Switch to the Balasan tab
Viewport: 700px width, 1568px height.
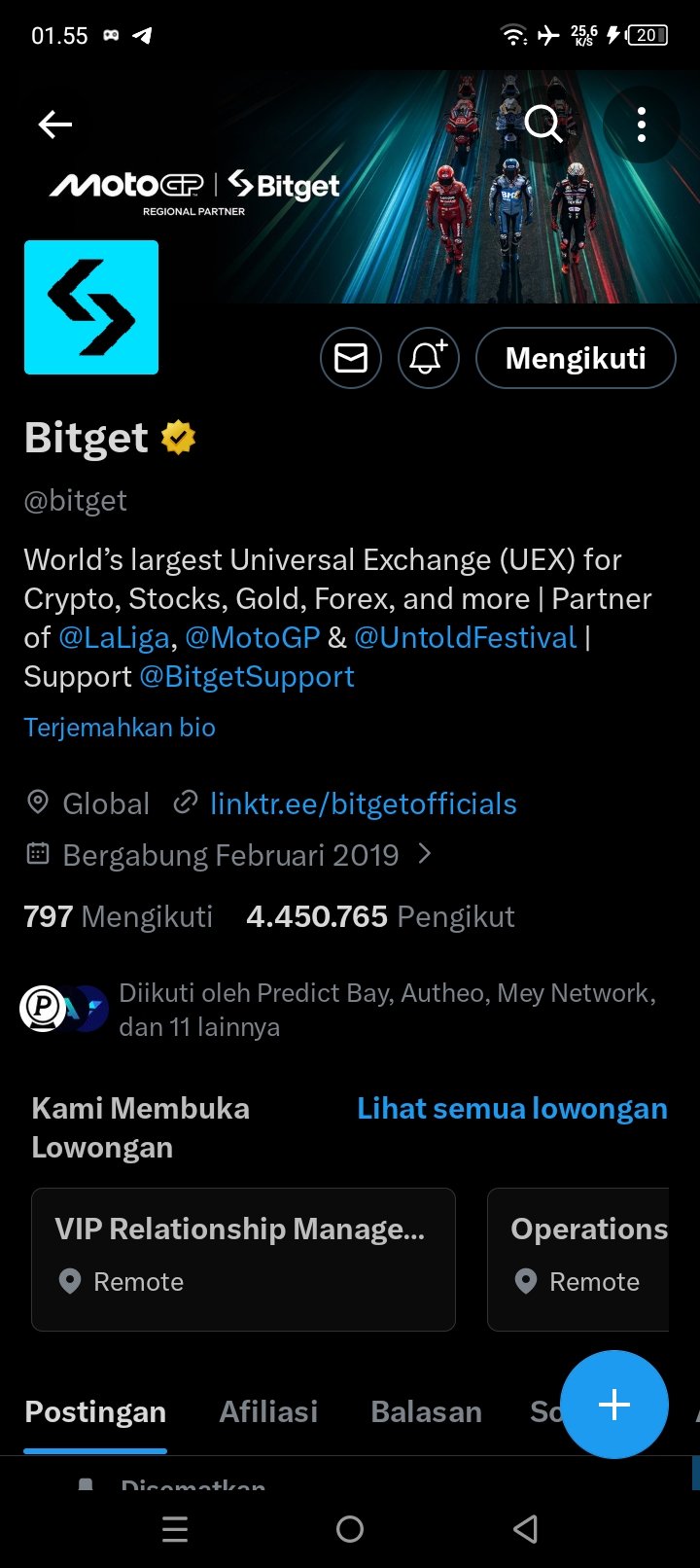[426, 1411]
